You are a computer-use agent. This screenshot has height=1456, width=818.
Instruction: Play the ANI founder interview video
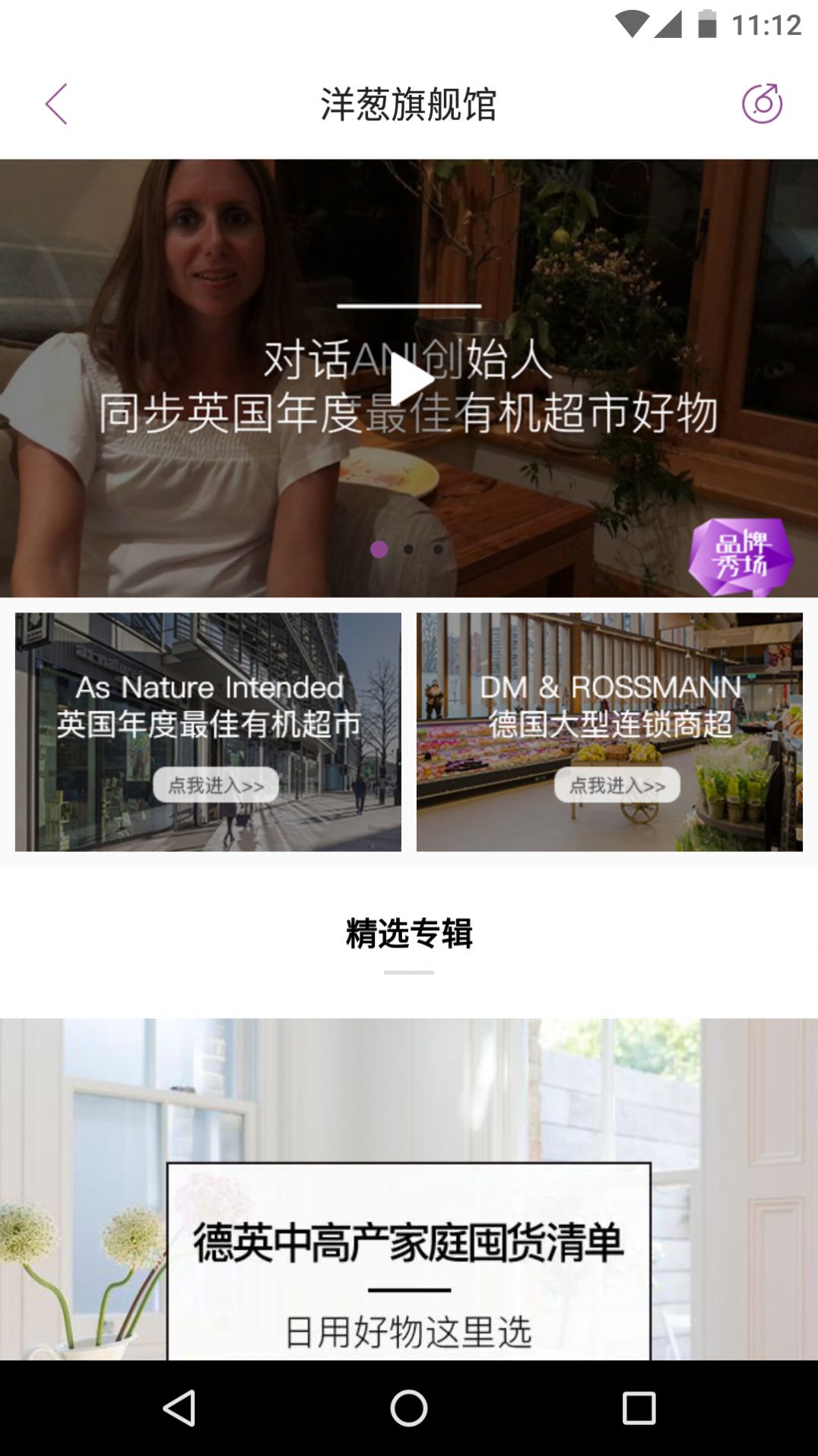(x=411, y=379)
